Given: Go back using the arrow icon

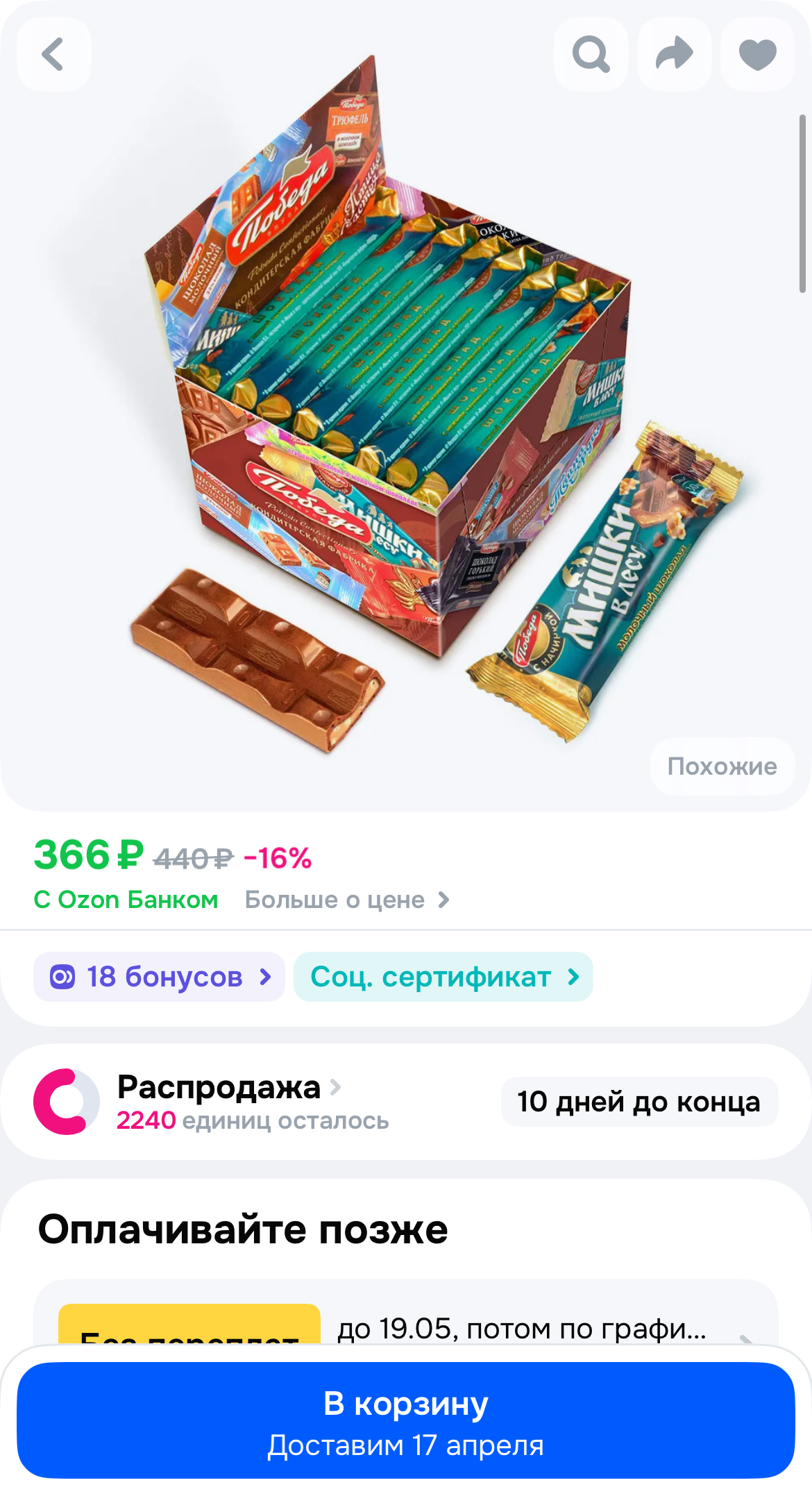Looking at the screenshot, I should [54, 55].
